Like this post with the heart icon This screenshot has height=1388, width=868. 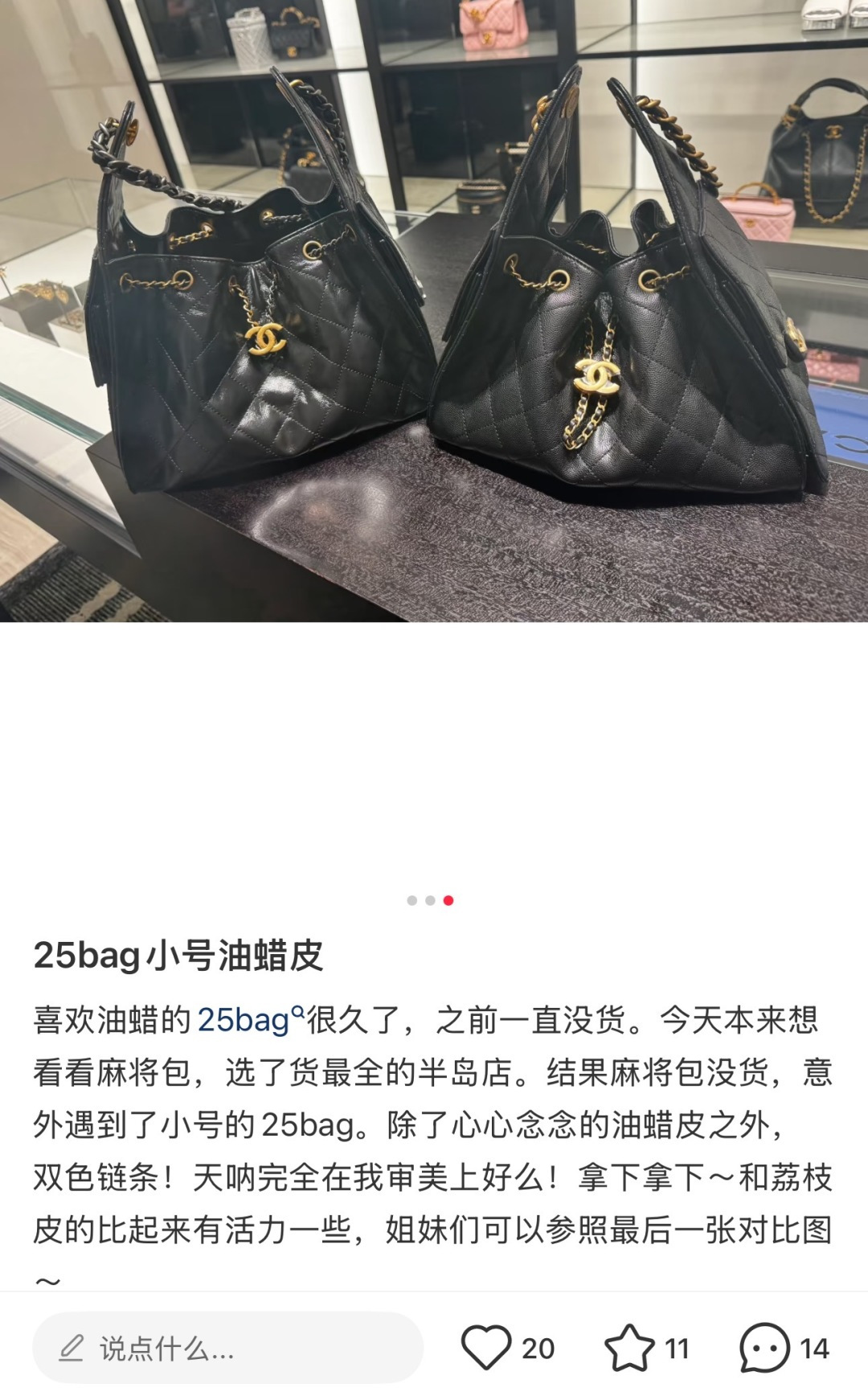(486, 1348)
